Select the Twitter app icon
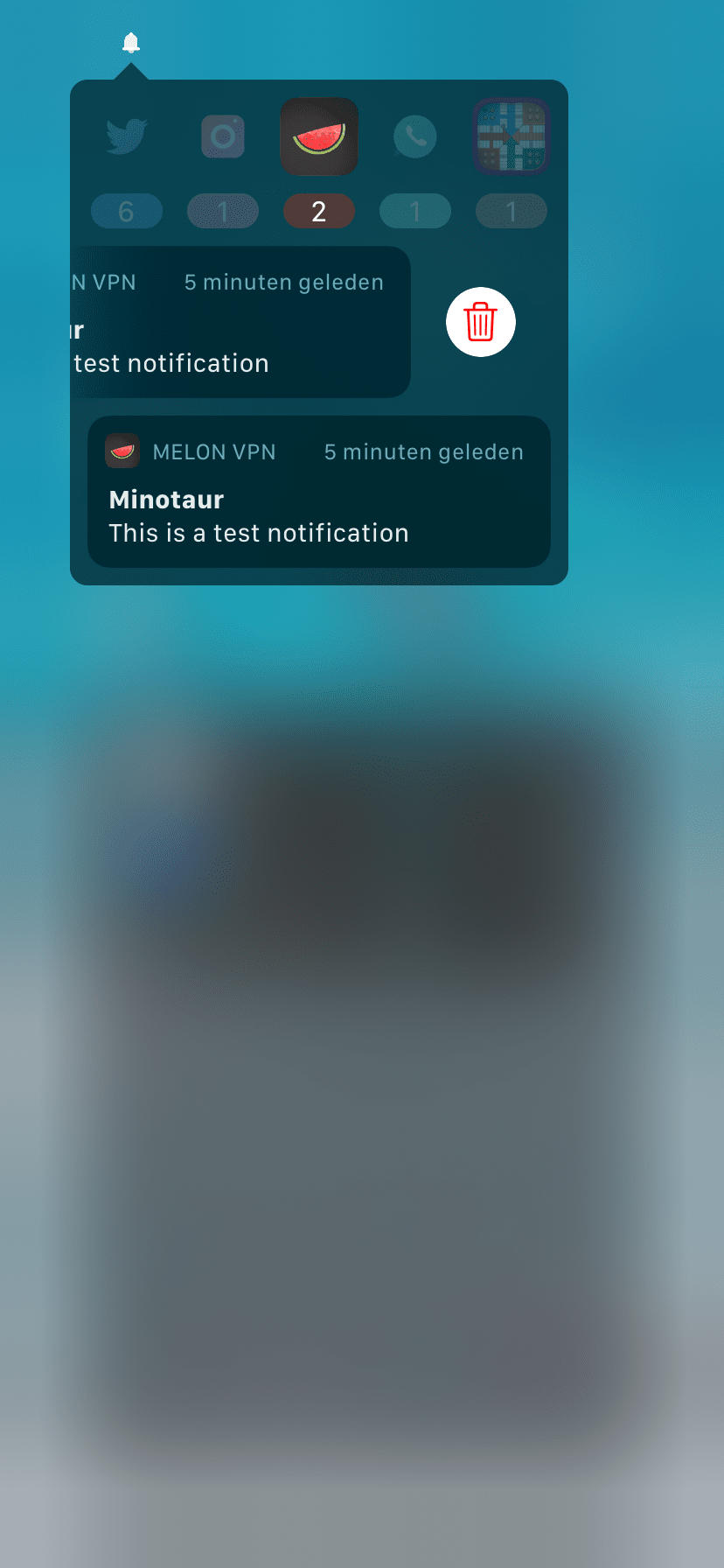The width and height of the screenshot is (724, 1568). pos(127,136)
